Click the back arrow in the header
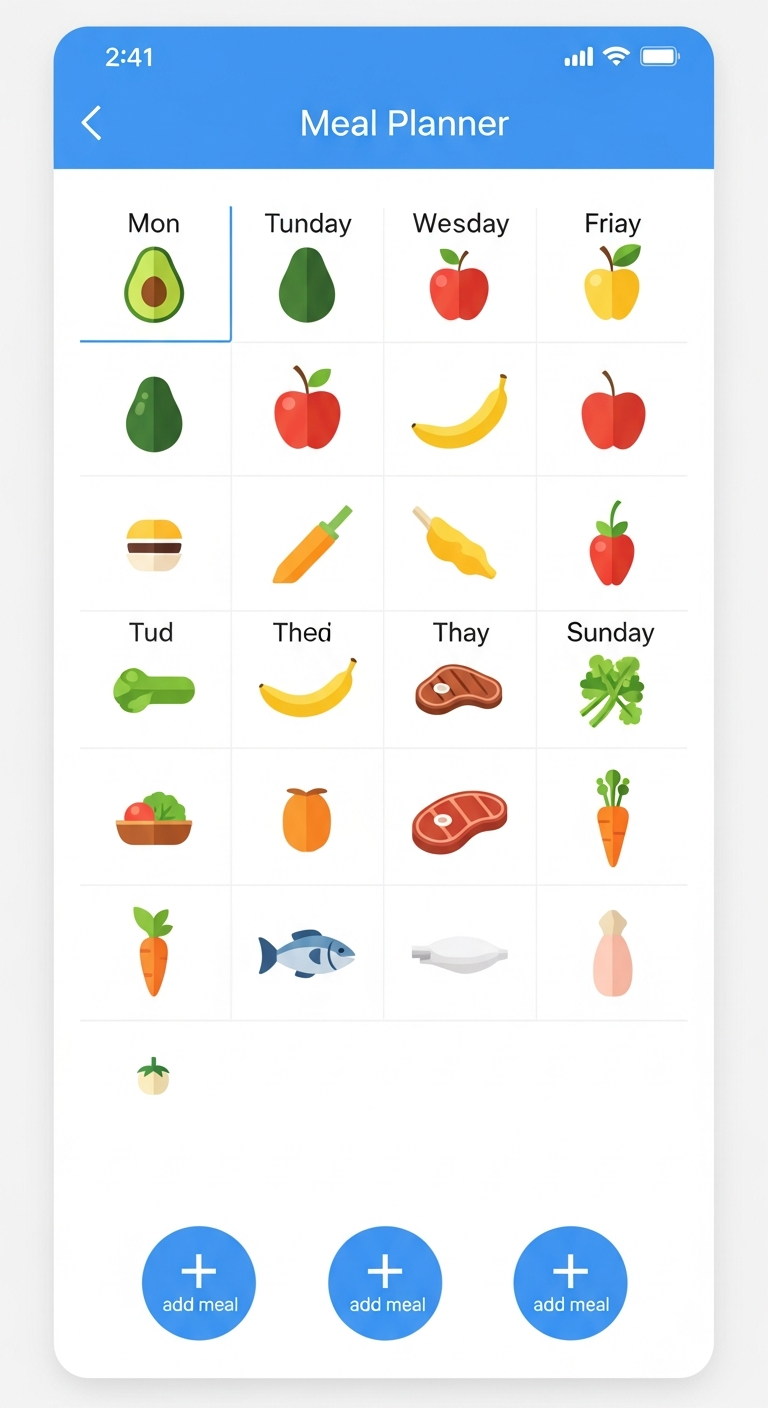This screenshot has height=1408, width=768. point(91,122)
